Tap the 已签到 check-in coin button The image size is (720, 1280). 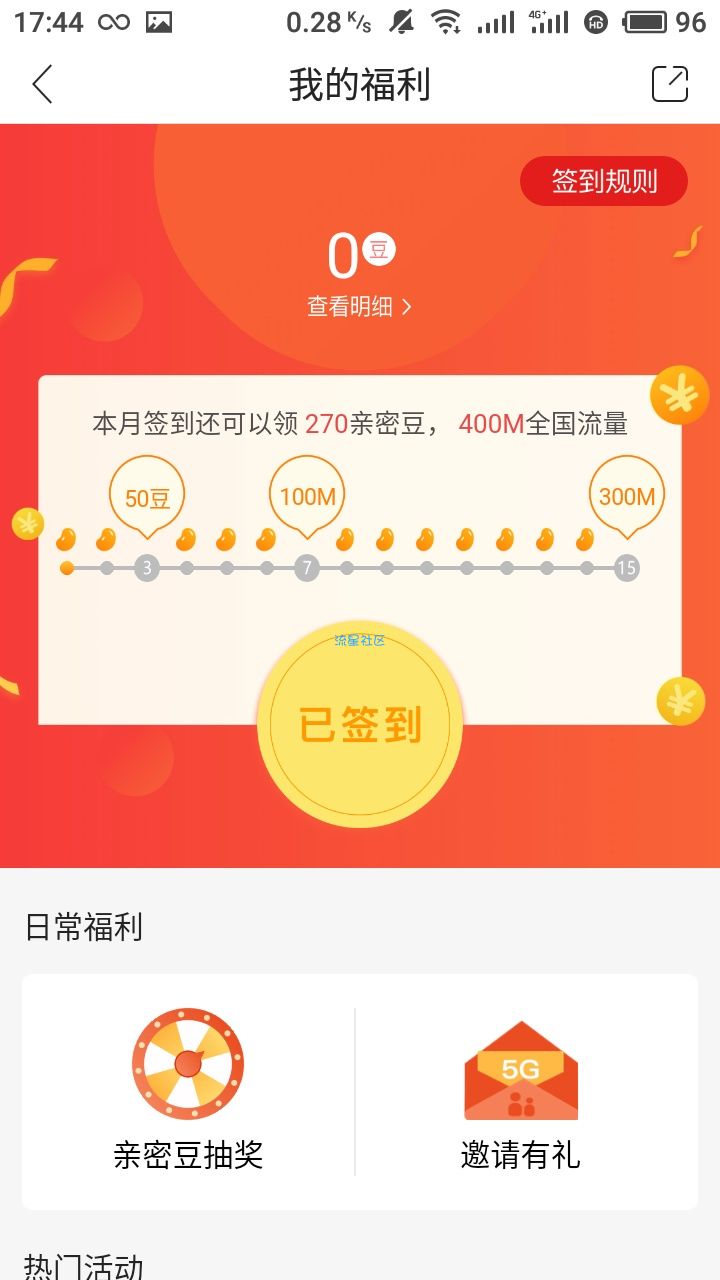click(x=360, y=724)
